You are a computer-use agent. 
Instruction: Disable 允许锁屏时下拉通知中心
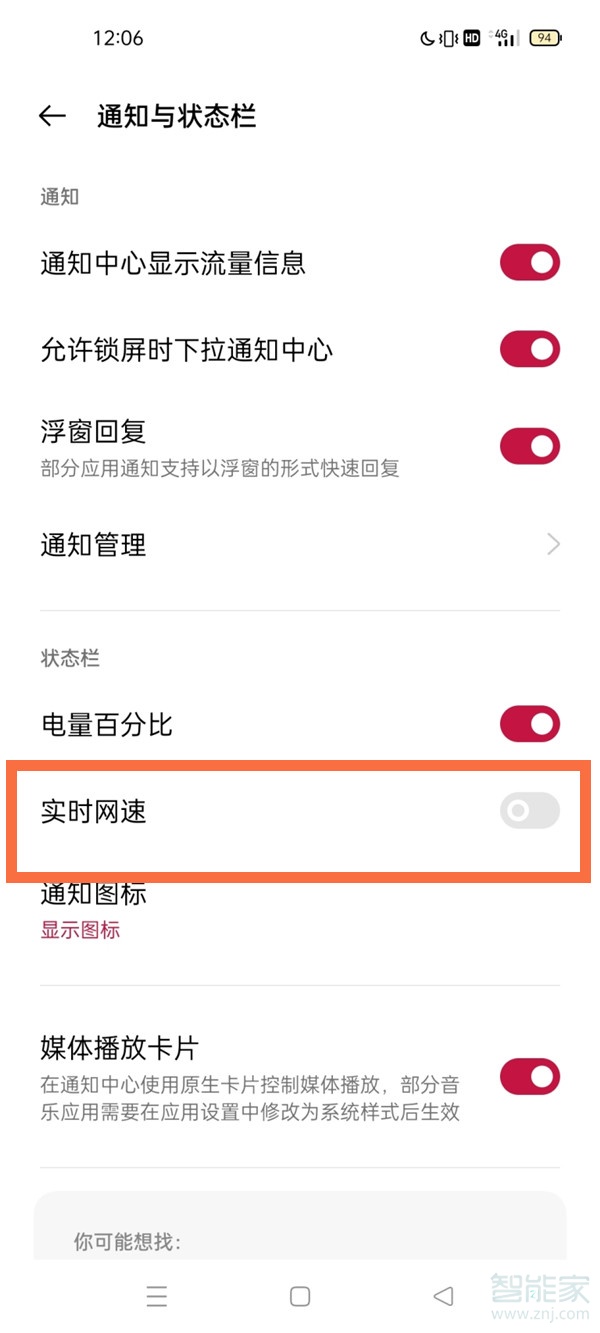click(529, 349)
